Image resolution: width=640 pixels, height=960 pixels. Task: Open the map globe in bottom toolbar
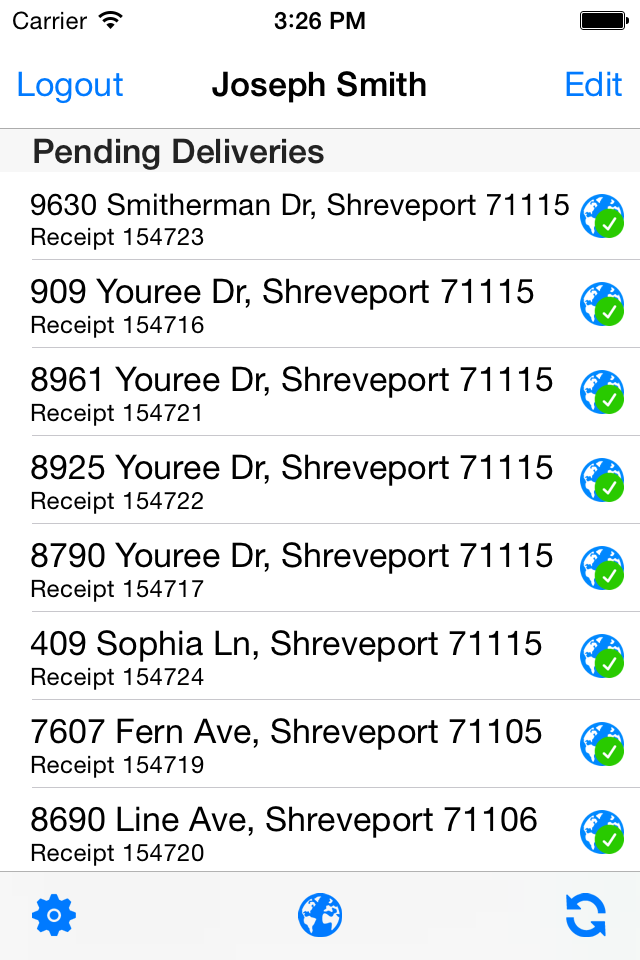tap(320, 915)
